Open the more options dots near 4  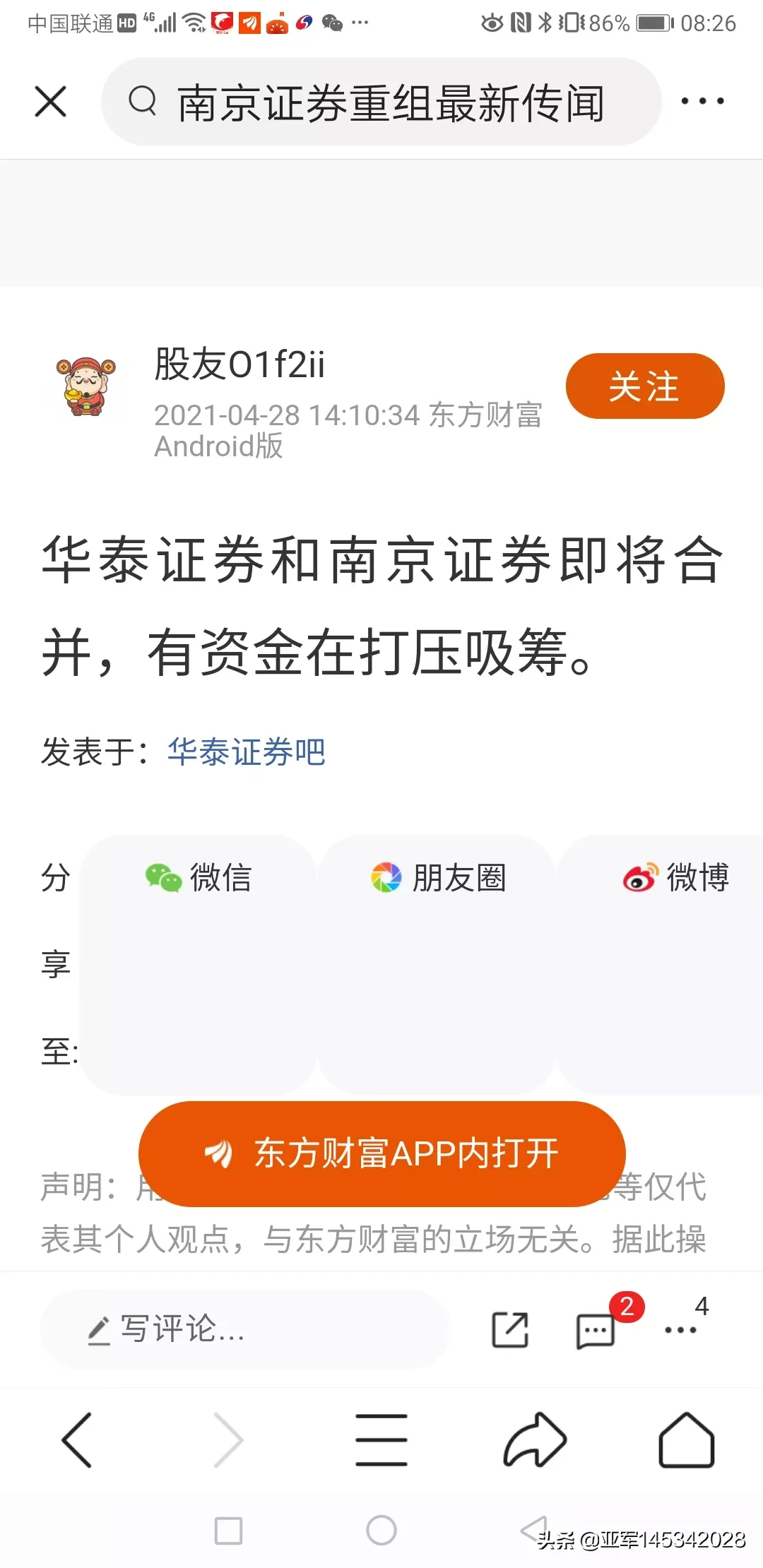[x=680, y=1330]
